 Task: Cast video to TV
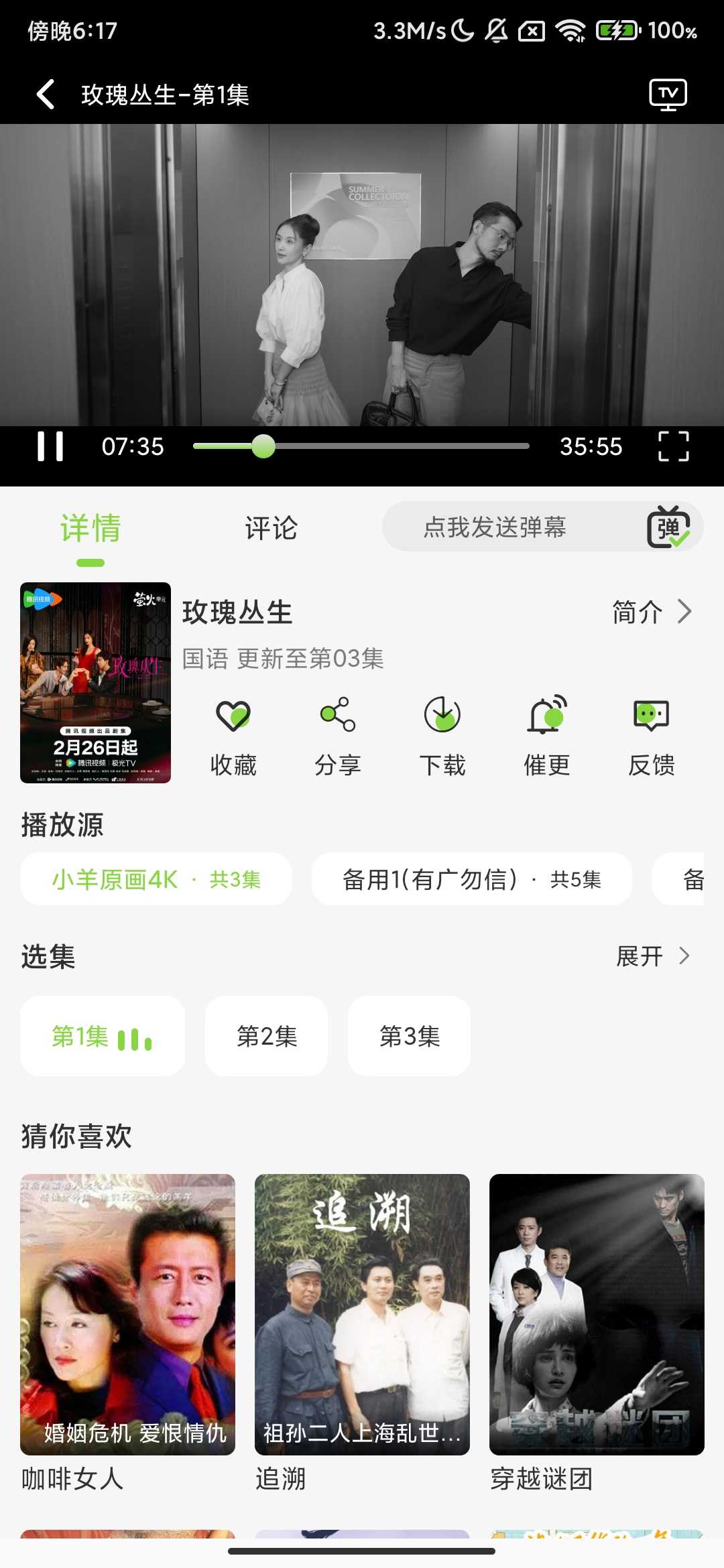(x=668, y=94)
